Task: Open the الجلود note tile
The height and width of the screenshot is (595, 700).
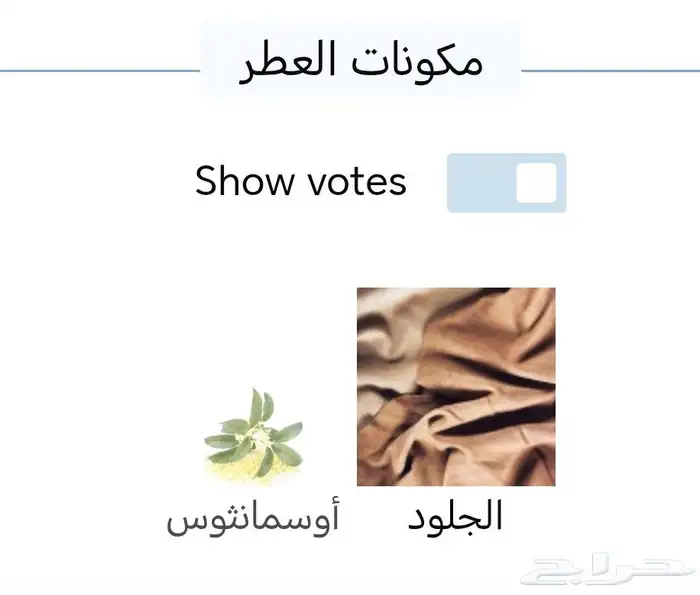Action: pos(456,387)
